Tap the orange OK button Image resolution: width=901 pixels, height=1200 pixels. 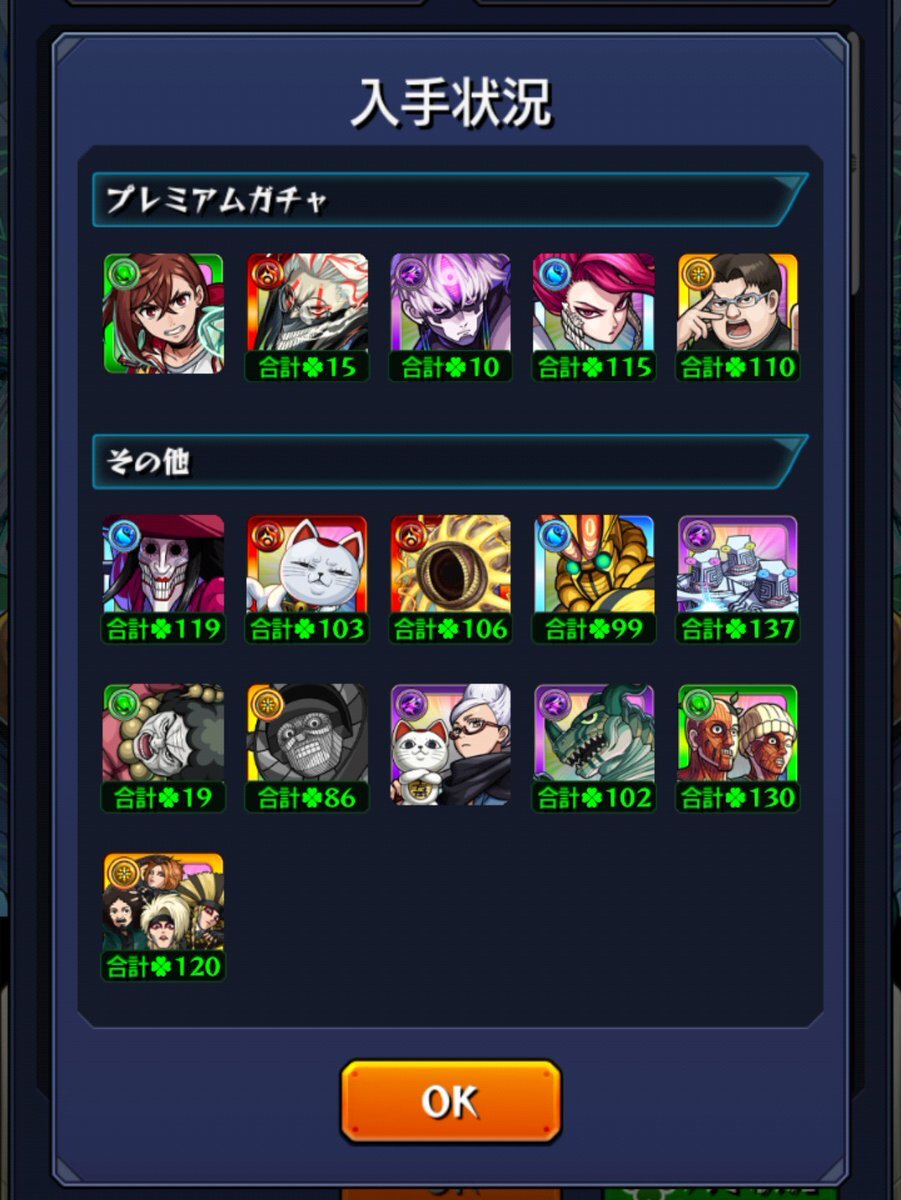[x=450, y=1101]
